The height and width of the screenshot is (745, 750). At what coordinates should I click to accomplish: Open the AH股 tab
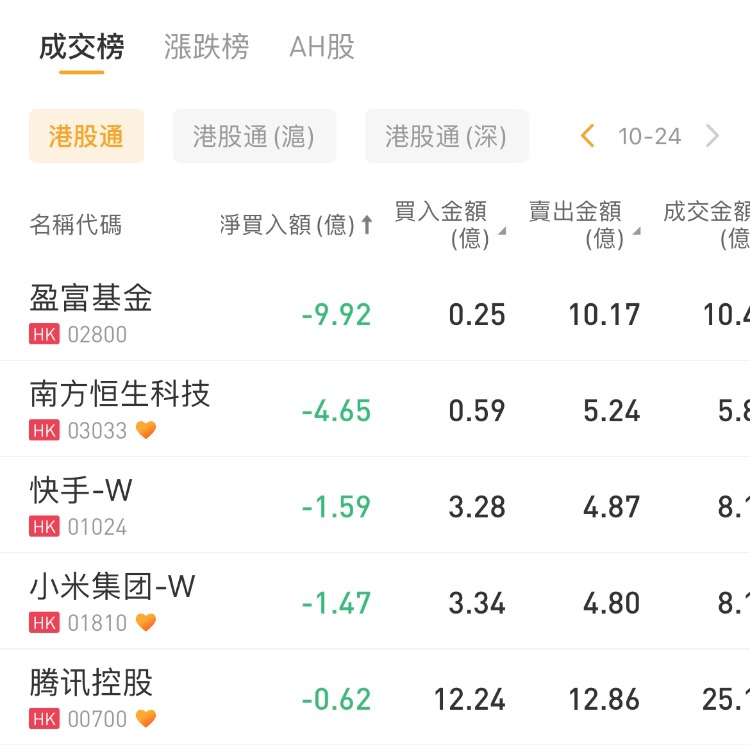321,47
